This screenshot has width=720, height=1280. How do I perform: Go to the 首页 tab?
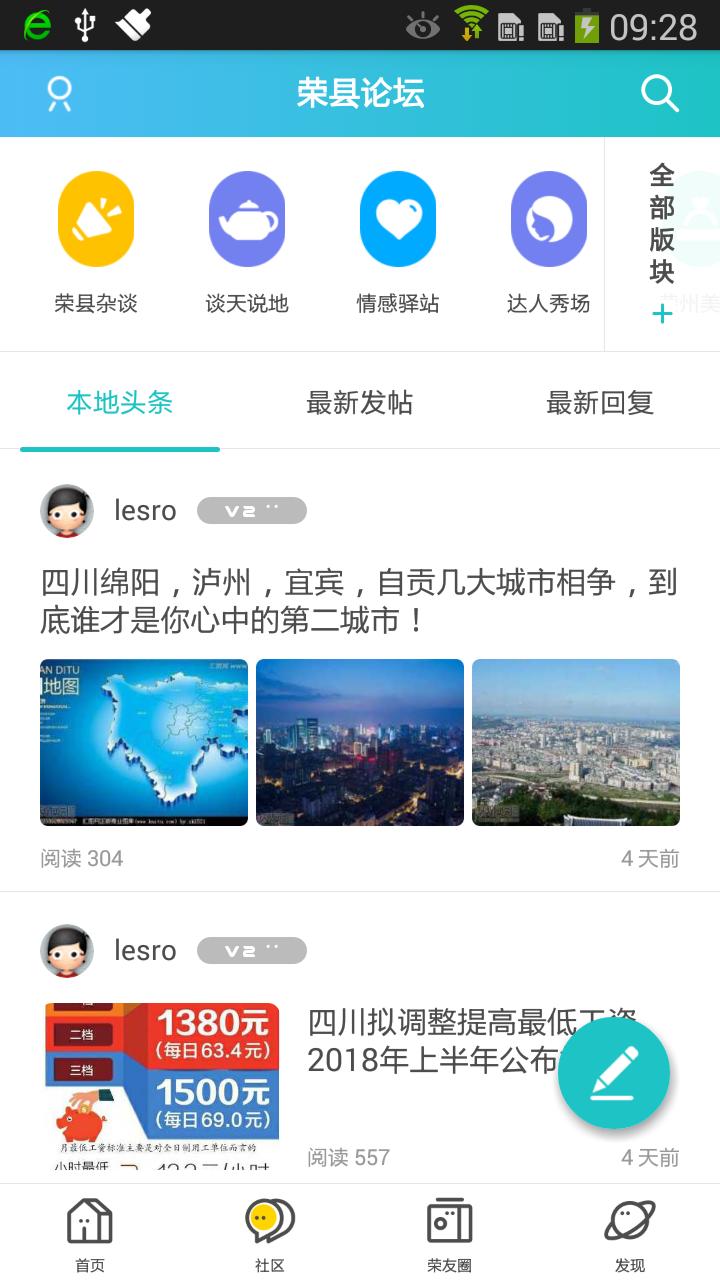[x=90, y=1234]
